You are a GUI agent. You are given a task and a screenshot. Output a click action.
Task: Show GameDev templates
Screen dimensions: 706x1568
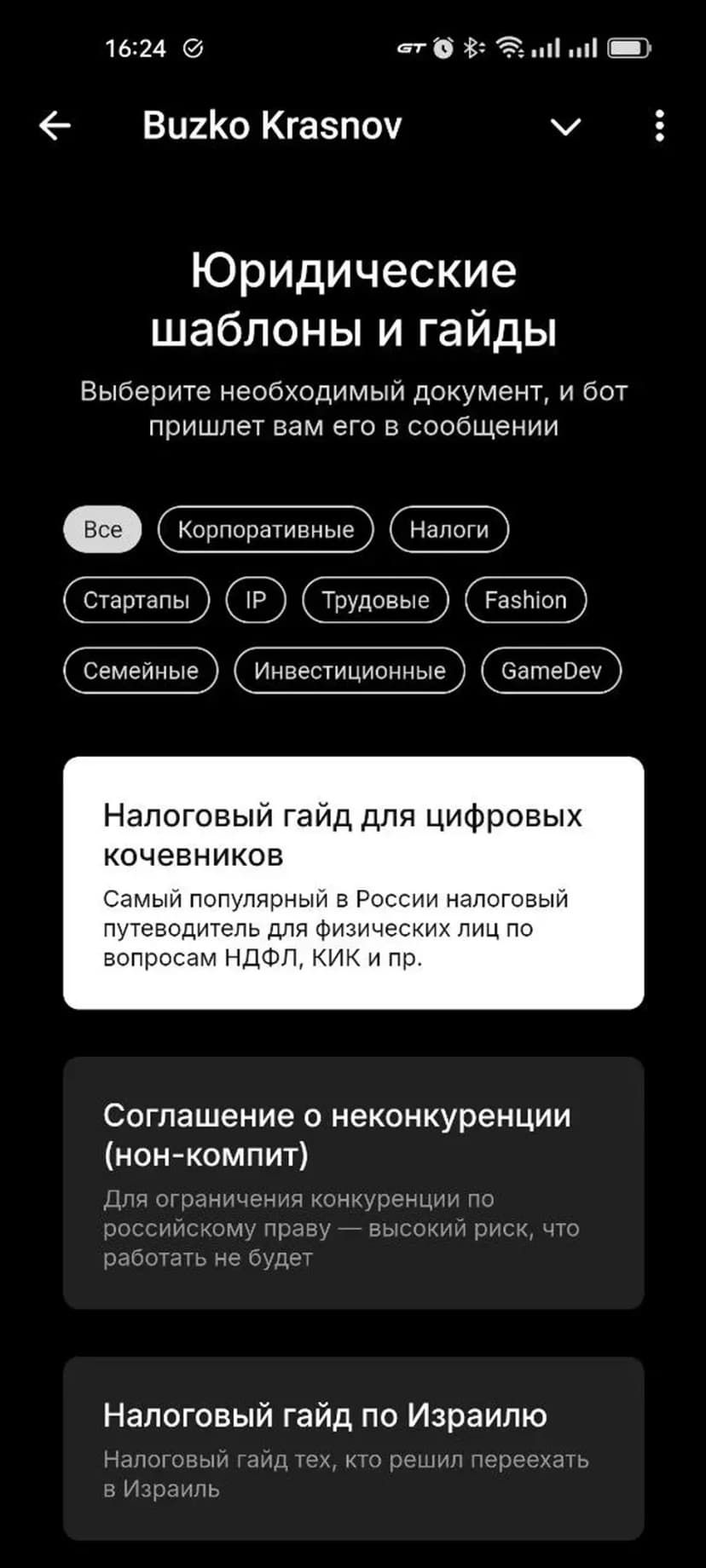[x=551, y=671]
